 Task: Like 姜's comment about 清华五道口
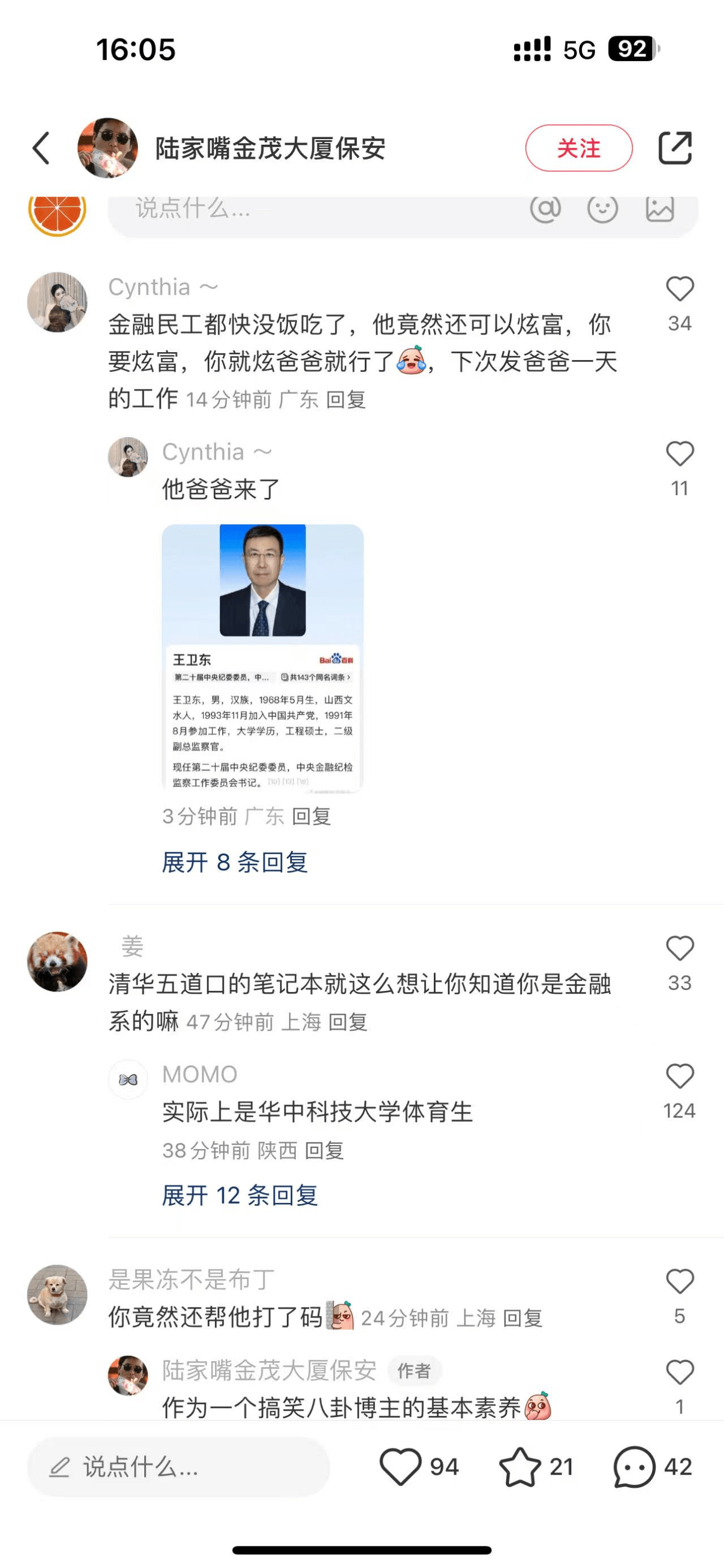click(x=679, y=948)
